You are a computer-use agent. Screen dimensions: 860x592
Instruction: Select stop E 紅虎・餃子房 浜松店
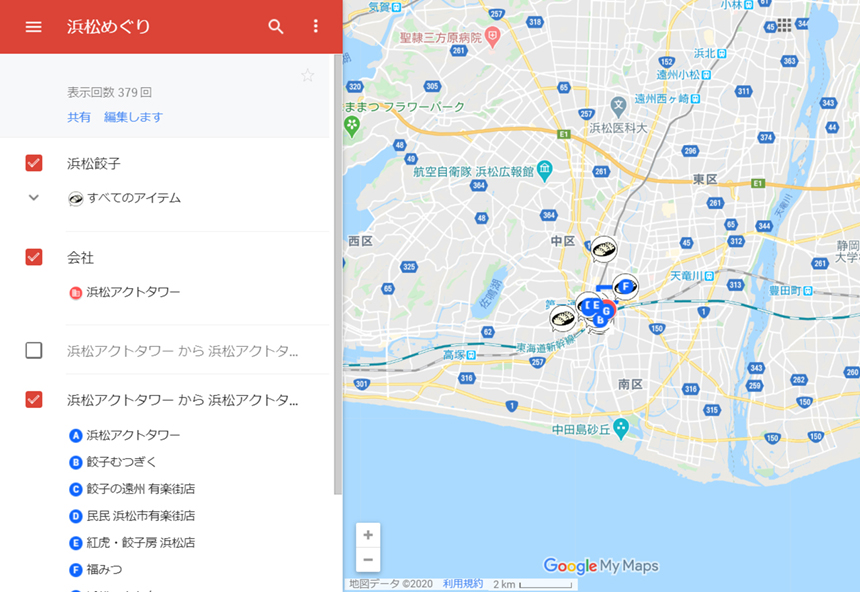(x=140, y=543)
